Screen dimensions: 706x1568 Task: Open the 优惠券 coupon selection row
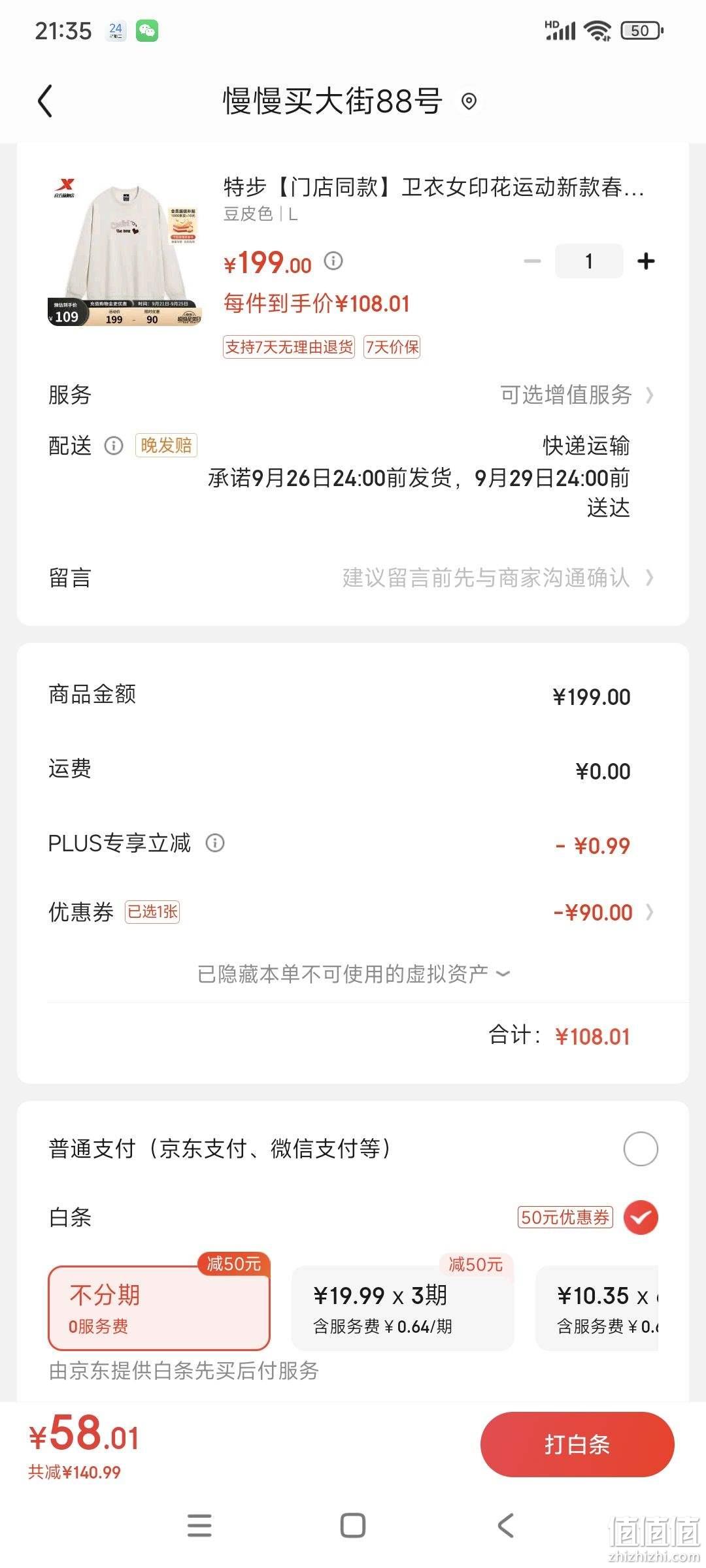pos(352,912)
